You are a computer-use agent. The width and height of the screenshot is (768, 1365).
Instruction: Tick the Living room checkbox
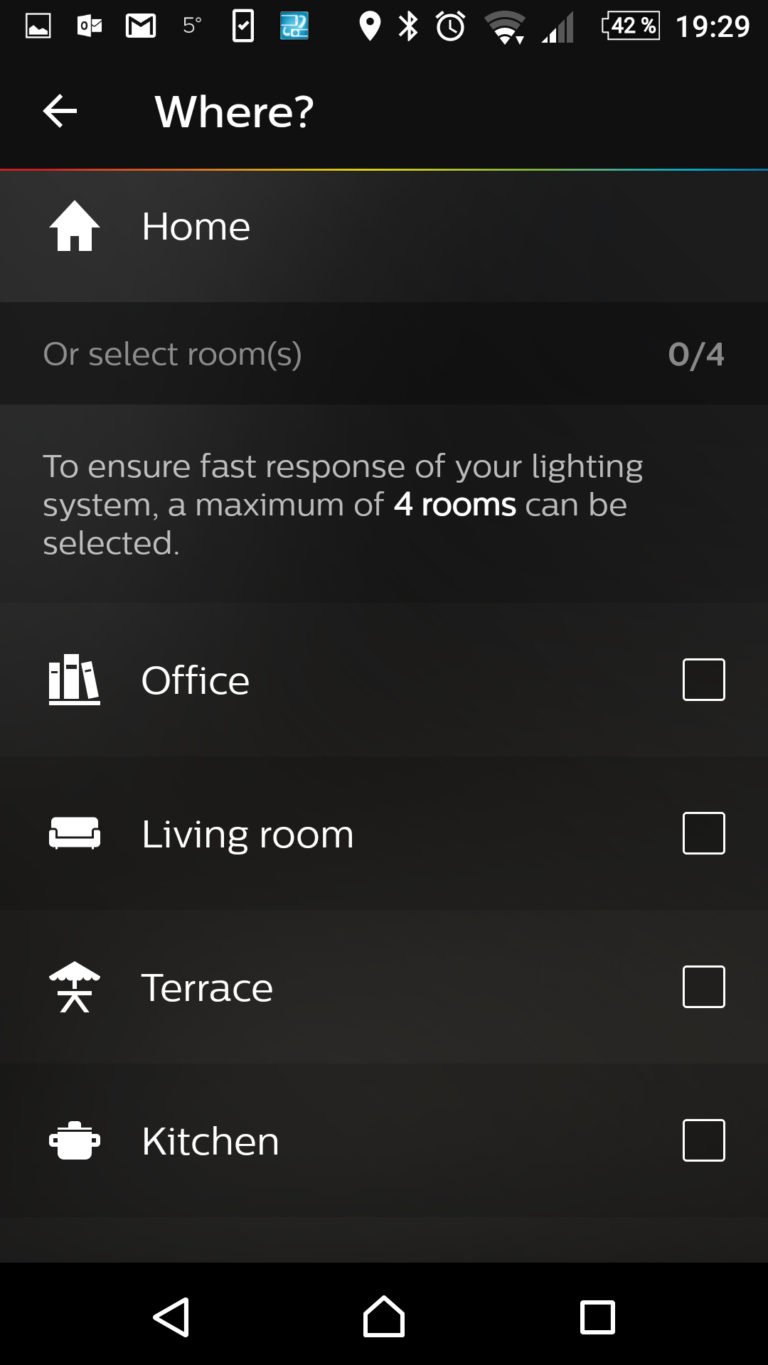704,833
